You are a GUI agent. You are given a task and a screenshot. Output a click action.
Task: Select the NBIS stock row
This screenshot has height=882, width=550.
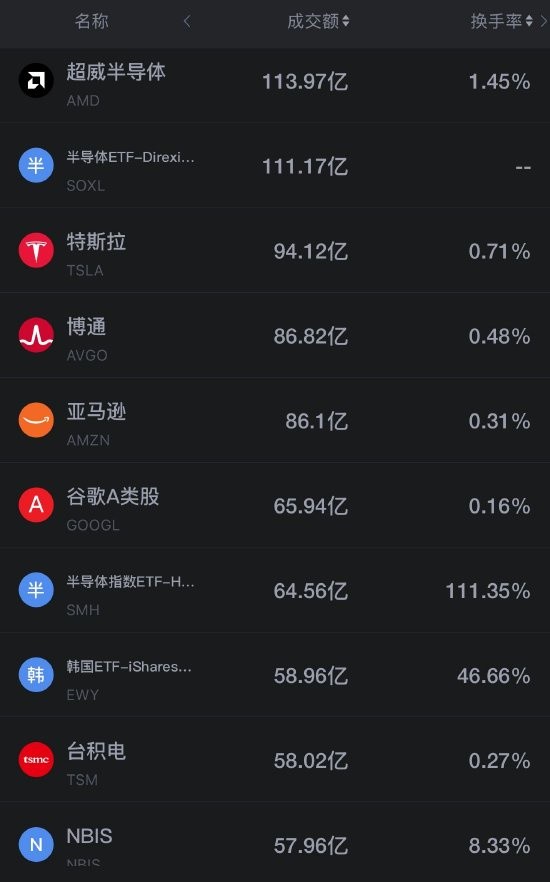275,842
